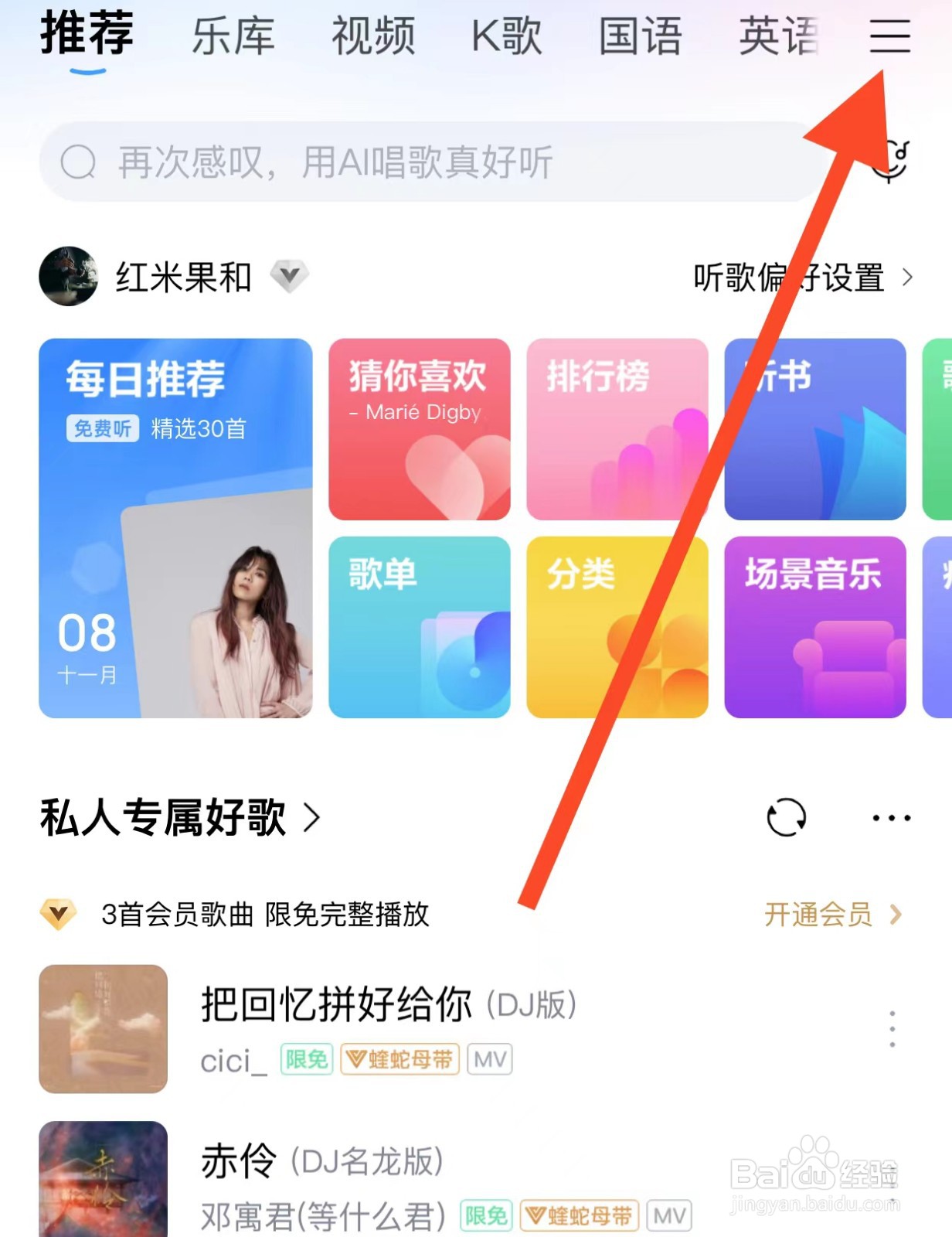Open the 每日推荐 daily recommendation icon
This screenshot has height=1237, width=952.
click(x=175, y=530)
